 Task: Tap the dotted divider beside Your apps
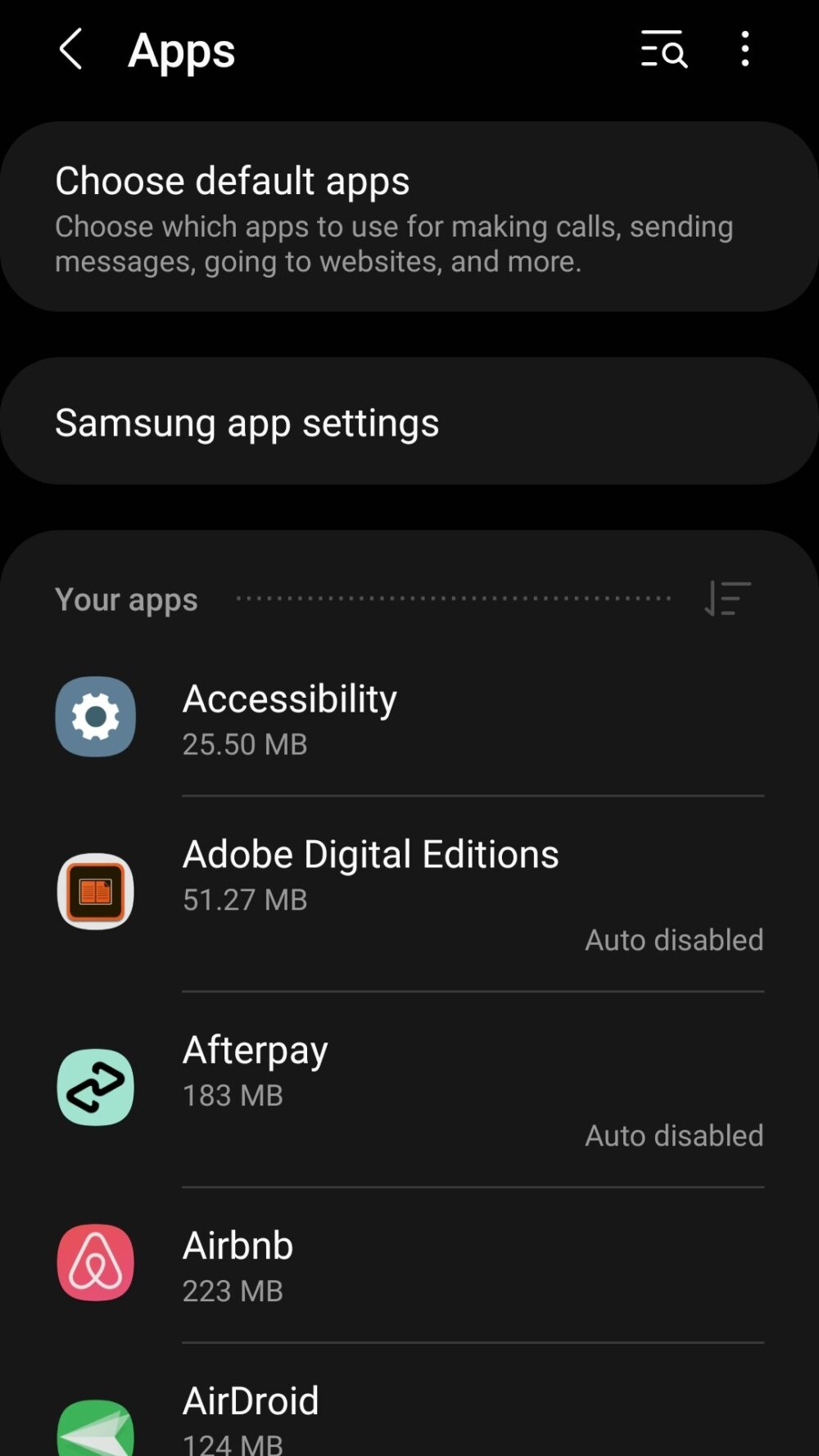pyautogui.click(x=455, y=599)
